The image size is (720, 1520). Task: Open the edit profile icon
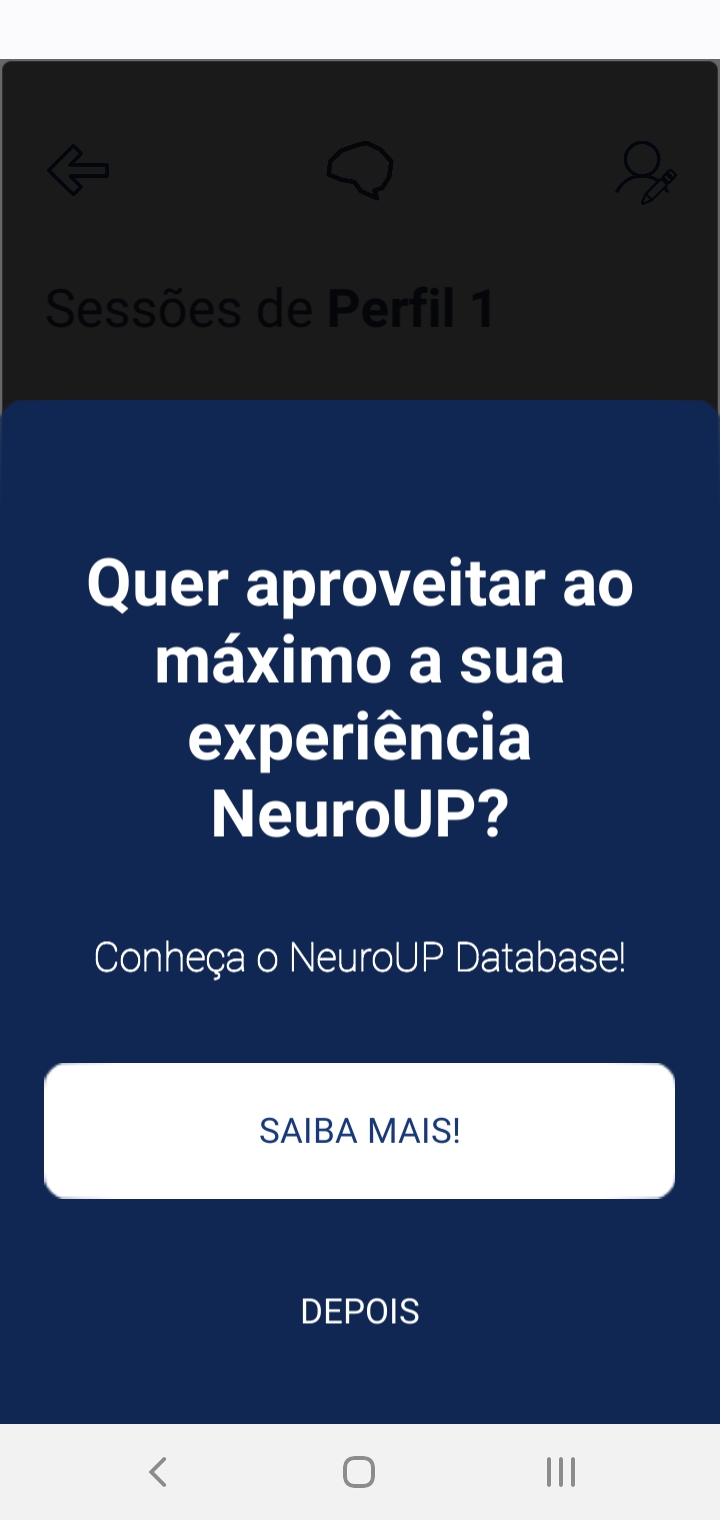point(645,173)
